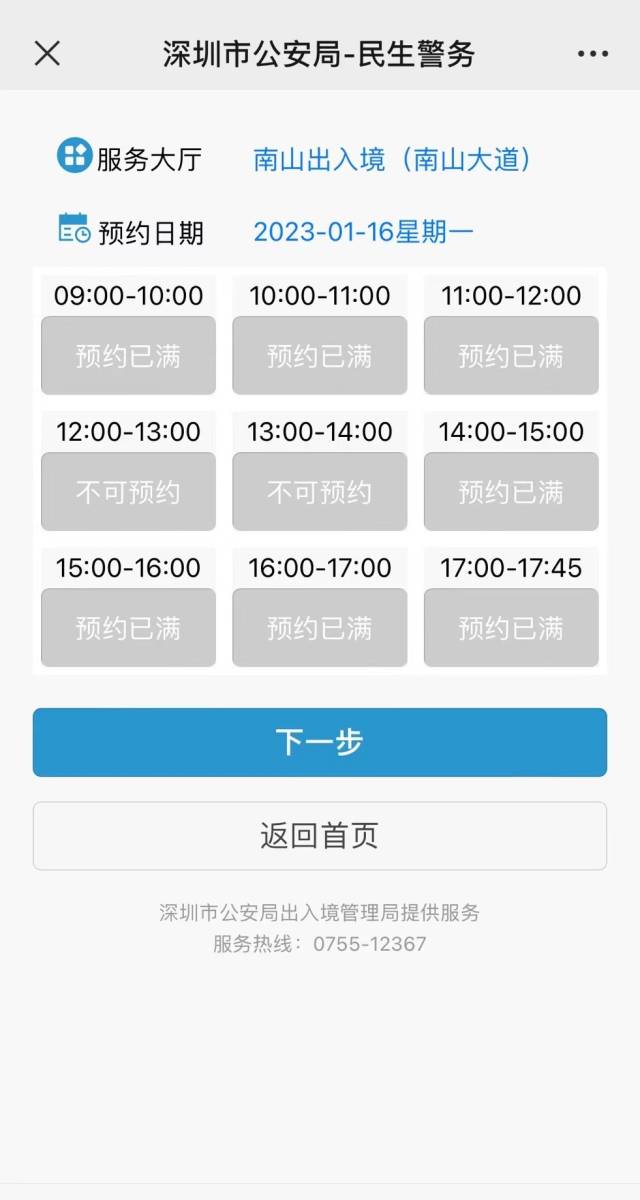Select the 17:00-17:45 time slot
The width and height of the screenshot is (640, 1200).
coord(511,627)
